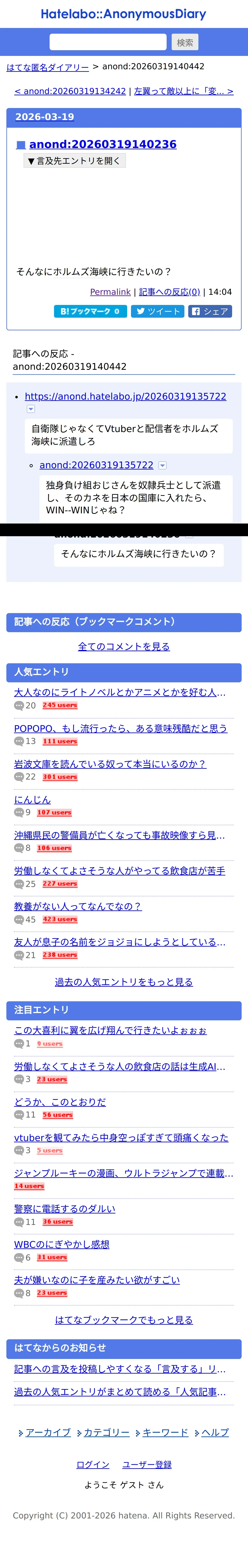Share on Facebook with シェア

pos(210,311)
